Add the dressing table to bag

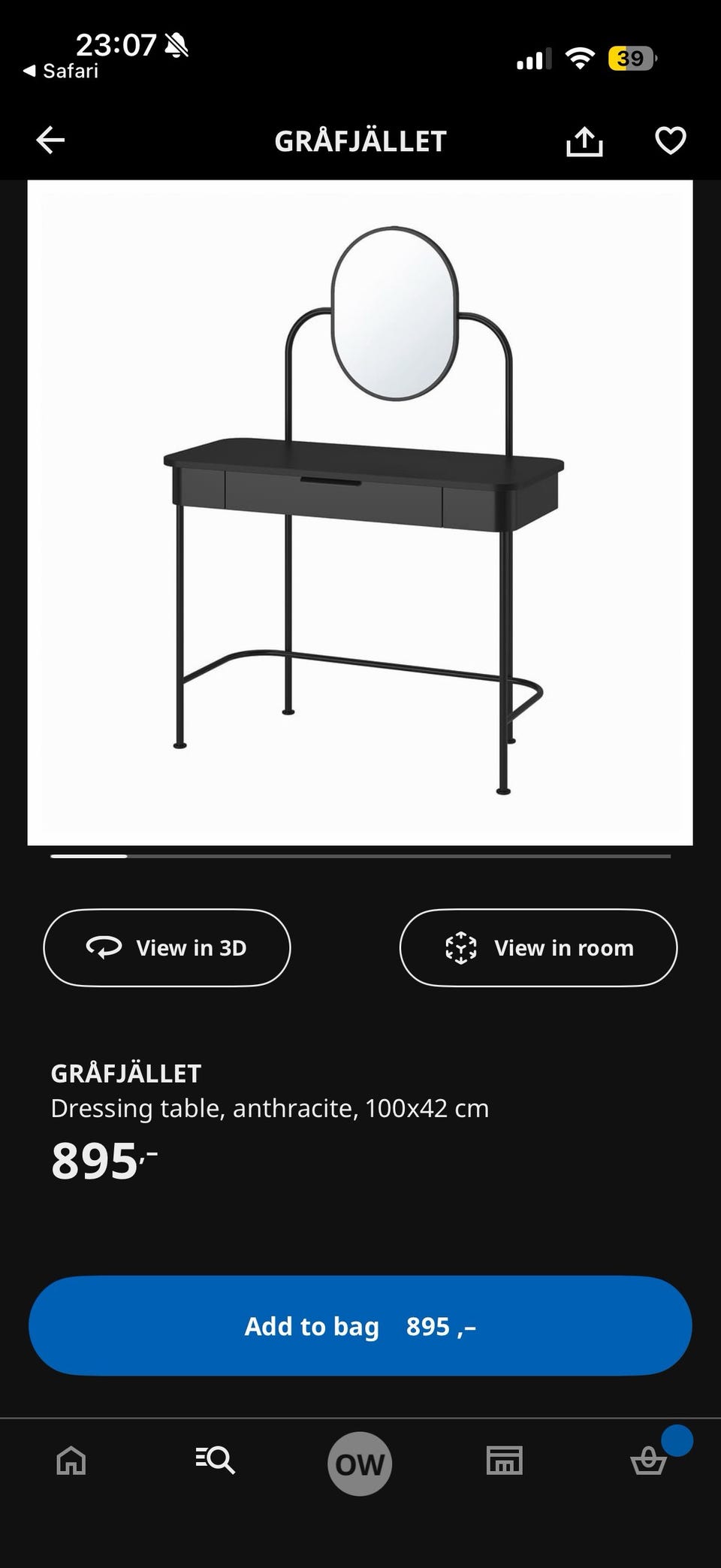tap(360, 1326)
